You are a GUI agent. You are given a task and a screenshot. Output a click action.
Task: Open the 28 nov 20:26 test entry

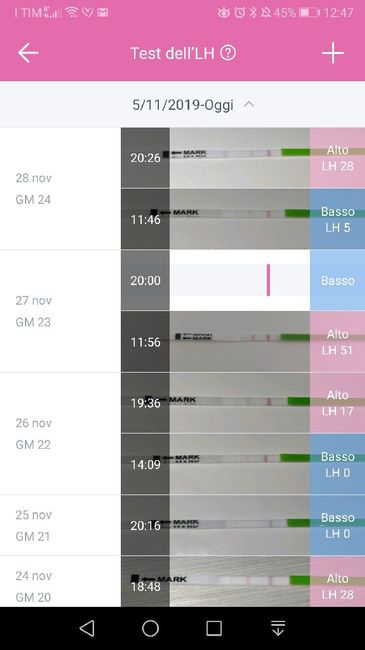click(243, 158)
